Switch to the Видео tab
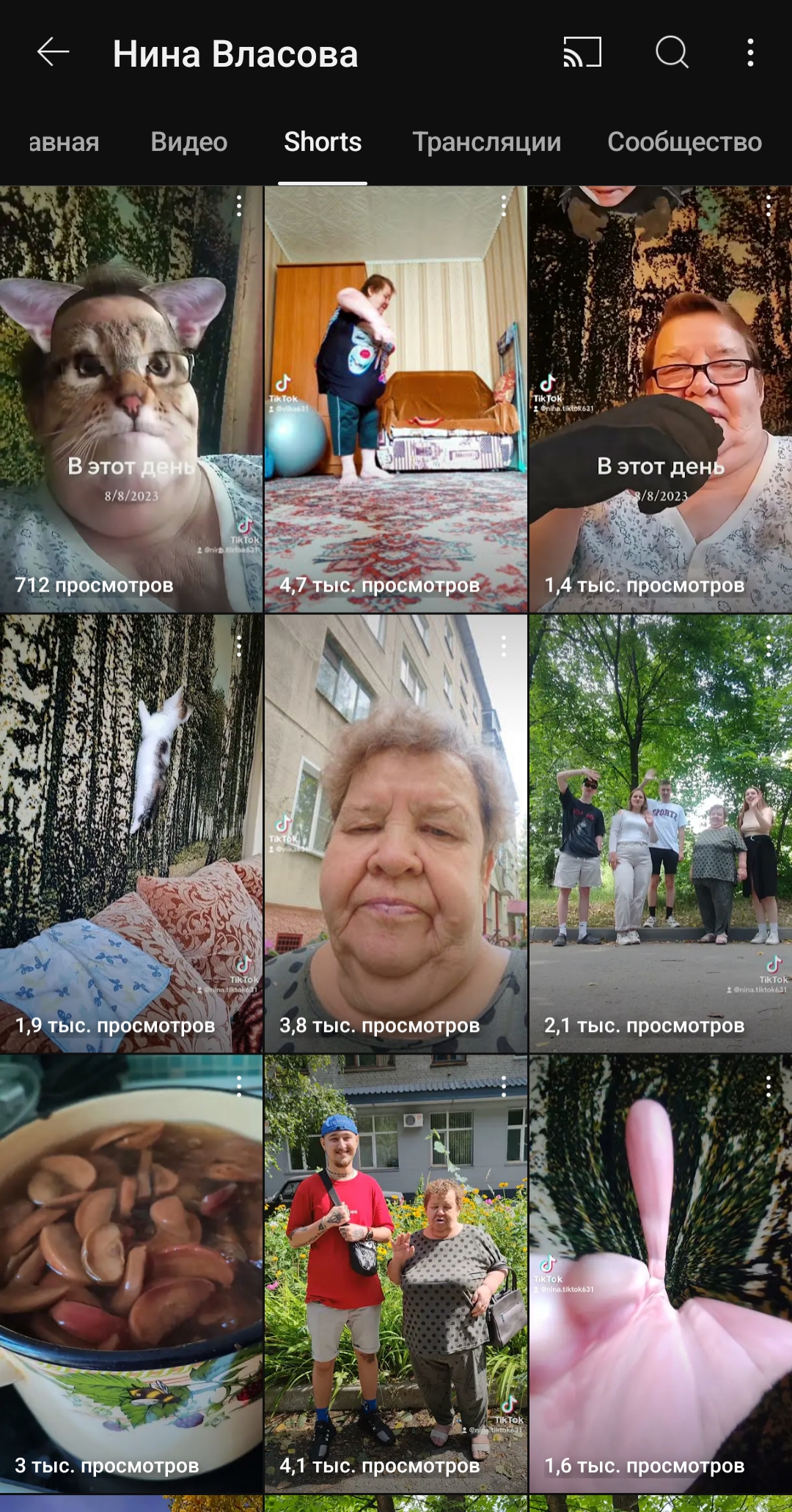 (189, 142)
